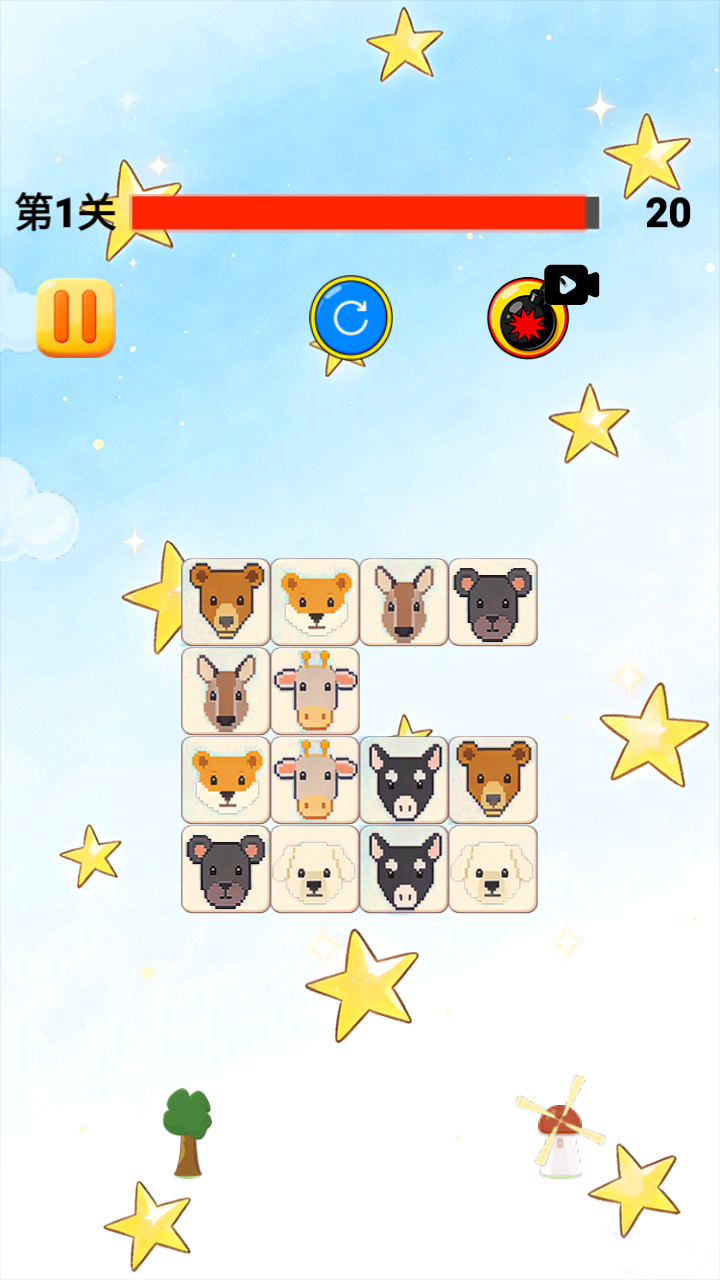
Task: Choose the giraffe tile between fox and black pig
Action: pyautogui.click(x=315, y=779)
